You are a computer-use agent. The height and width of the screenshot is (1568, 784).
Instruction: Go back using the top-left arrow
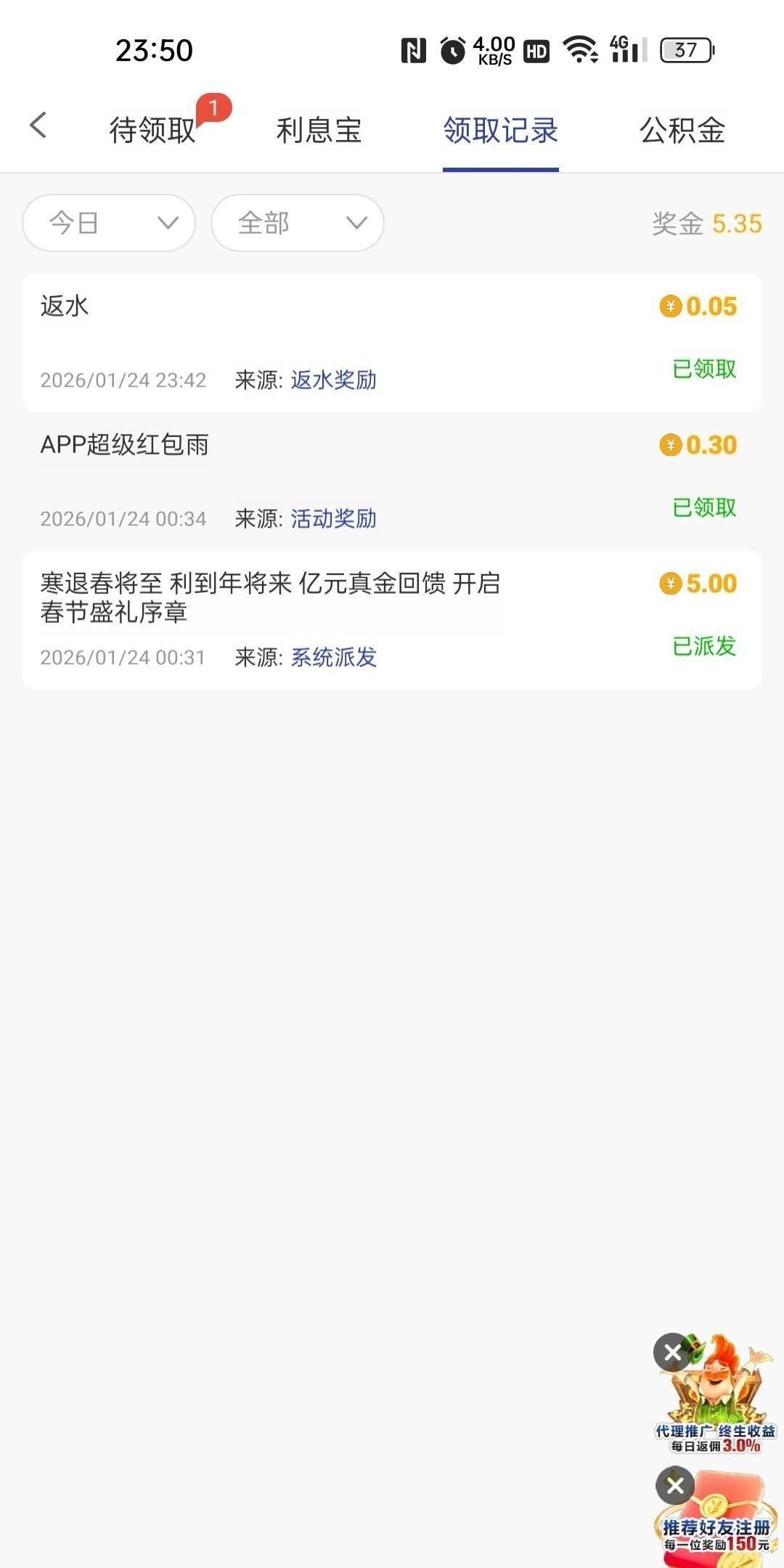tap(38, 126)
